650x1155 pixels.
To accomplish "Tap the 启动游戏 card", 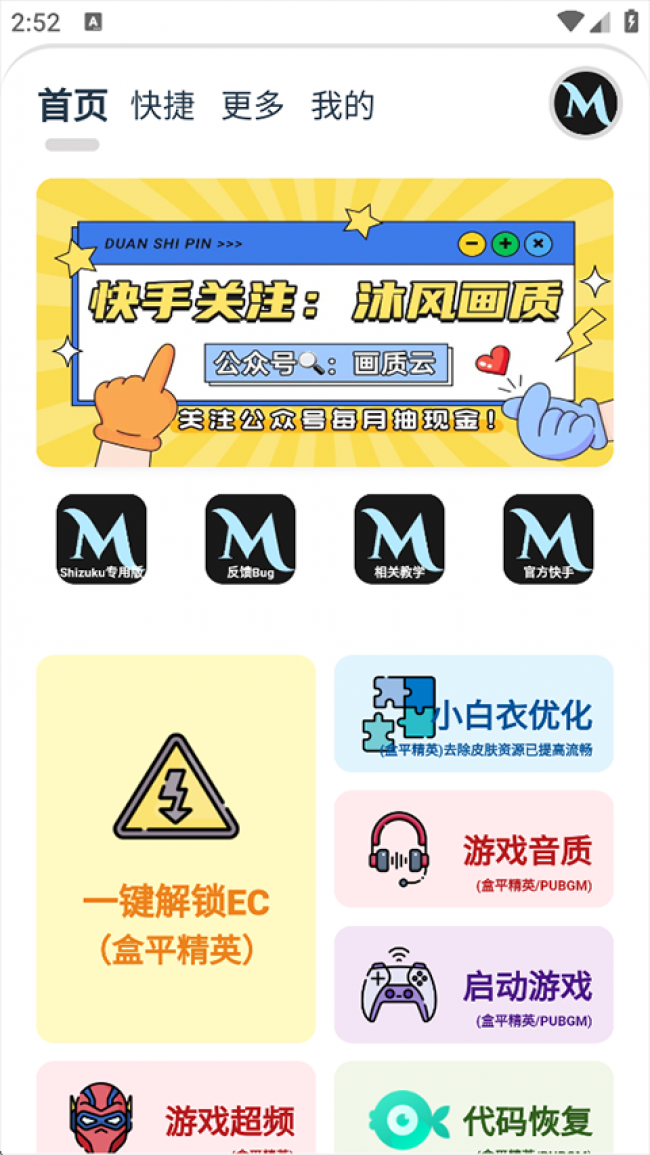I will (x=473, y=984).
